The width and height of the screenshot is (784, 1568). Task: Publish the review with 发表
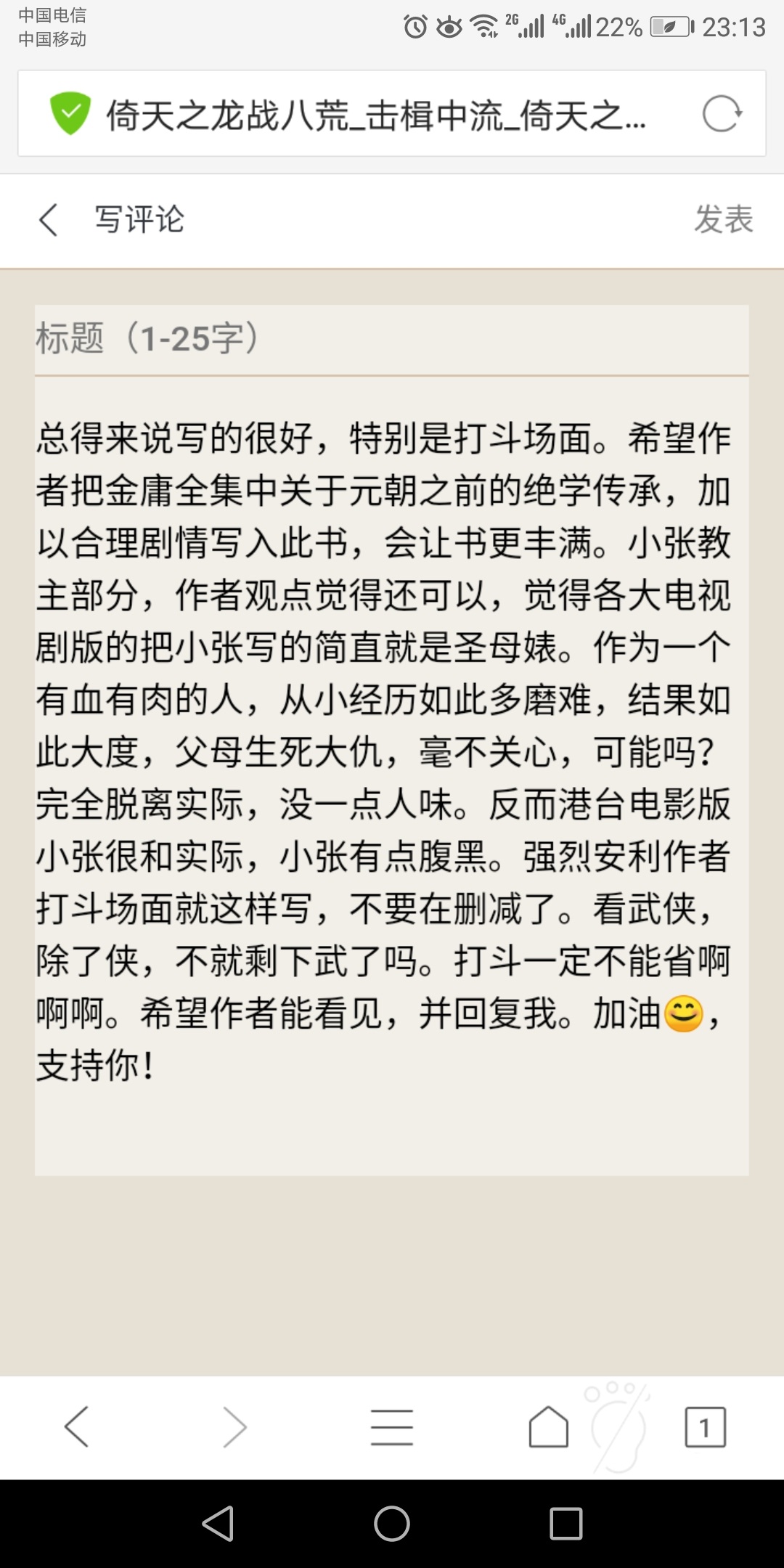coord(724,219)
